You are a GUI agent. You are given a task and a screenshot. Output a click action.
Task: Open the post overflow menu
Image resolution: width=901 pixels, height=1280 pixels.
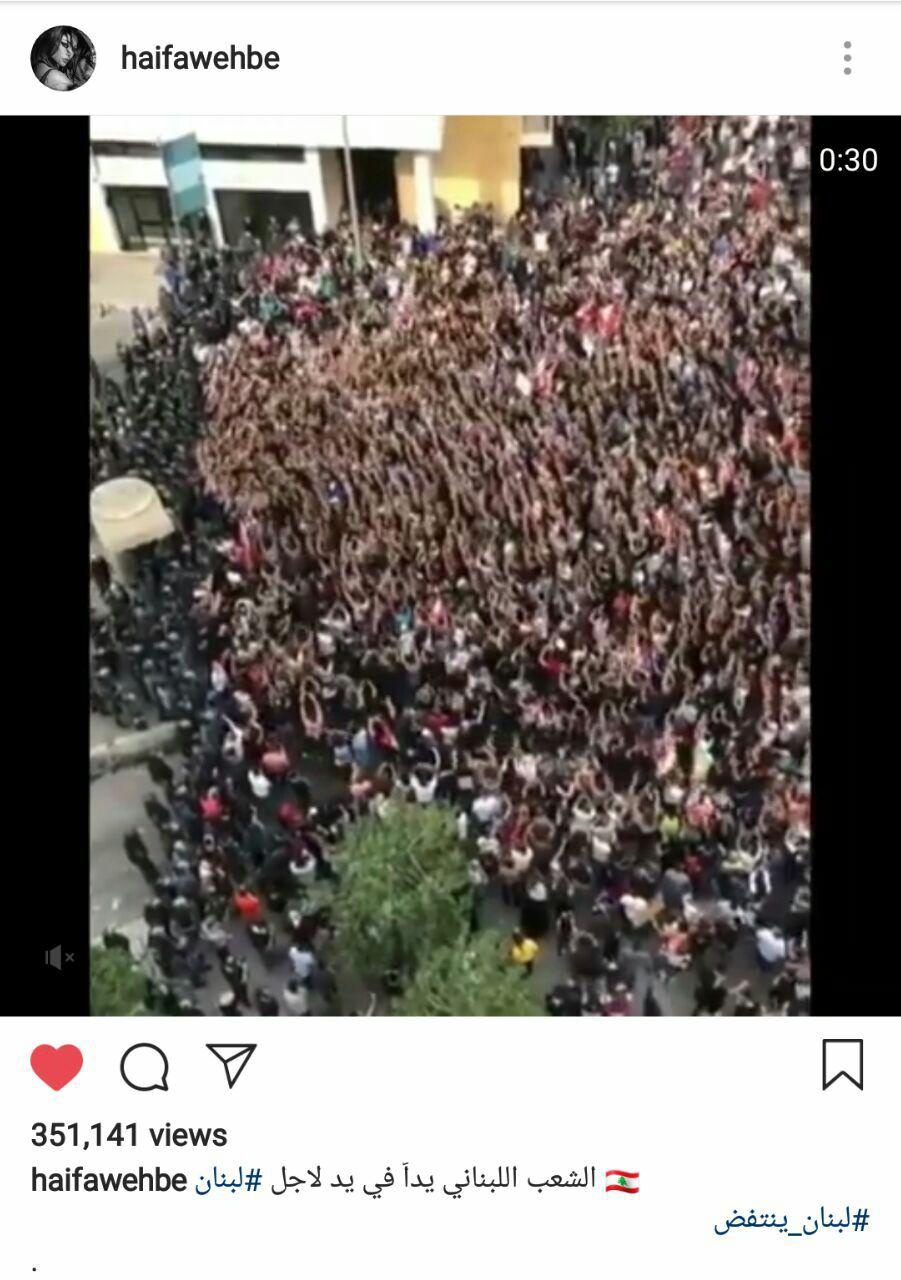point(847,58)
